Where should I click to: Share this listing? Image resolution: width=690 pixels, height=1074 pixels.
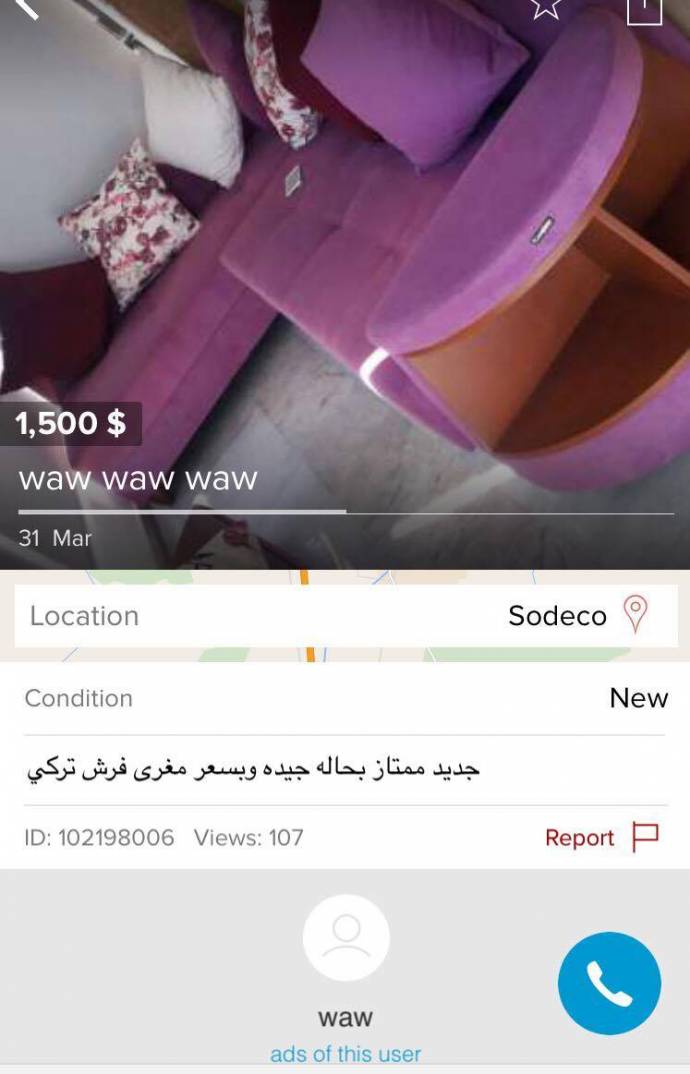pos(644,8)
